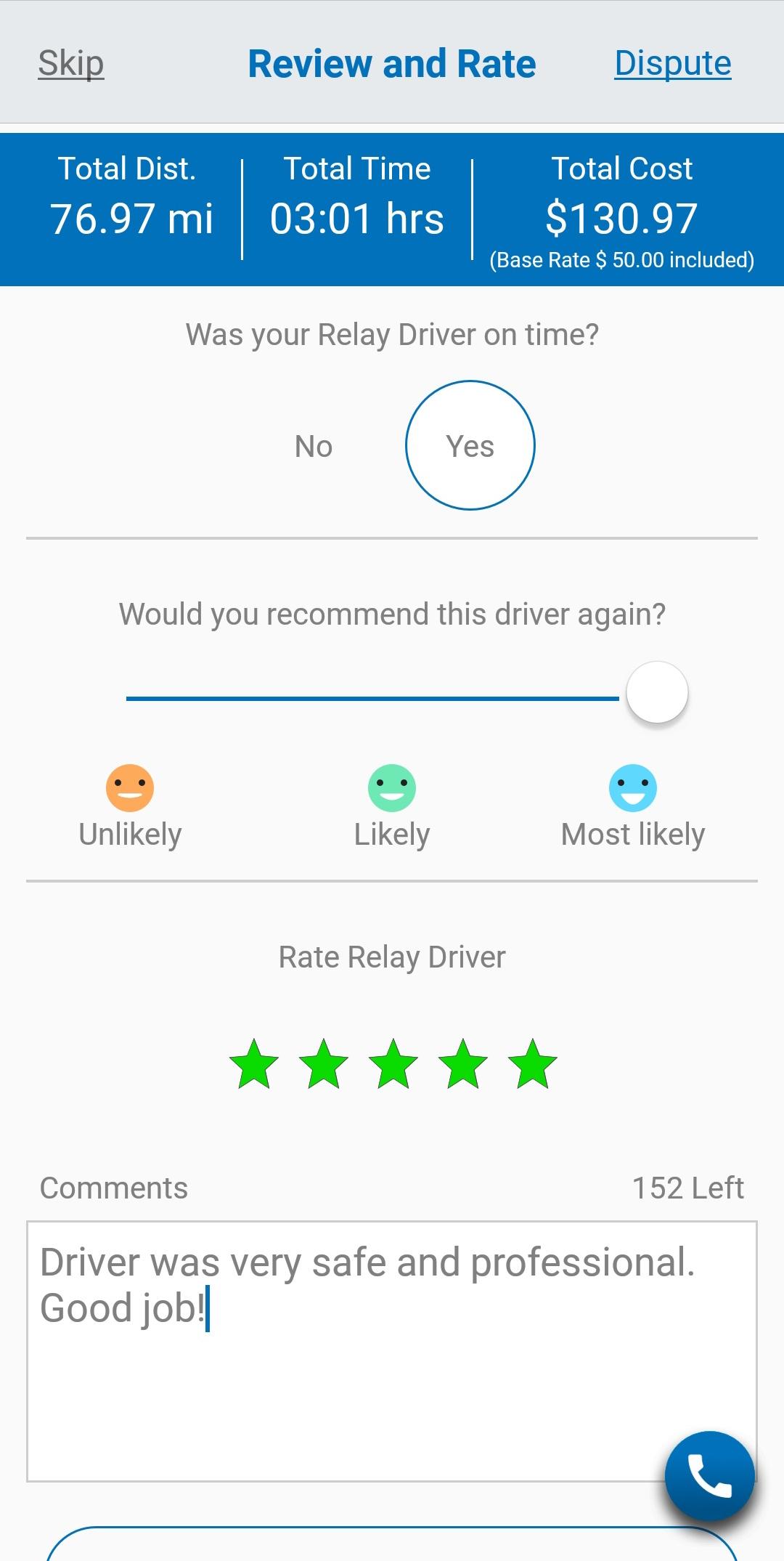Rate driver five stars
Image resolution: width=784 pixels, height=1561 pixels.
coord(533,1064)
